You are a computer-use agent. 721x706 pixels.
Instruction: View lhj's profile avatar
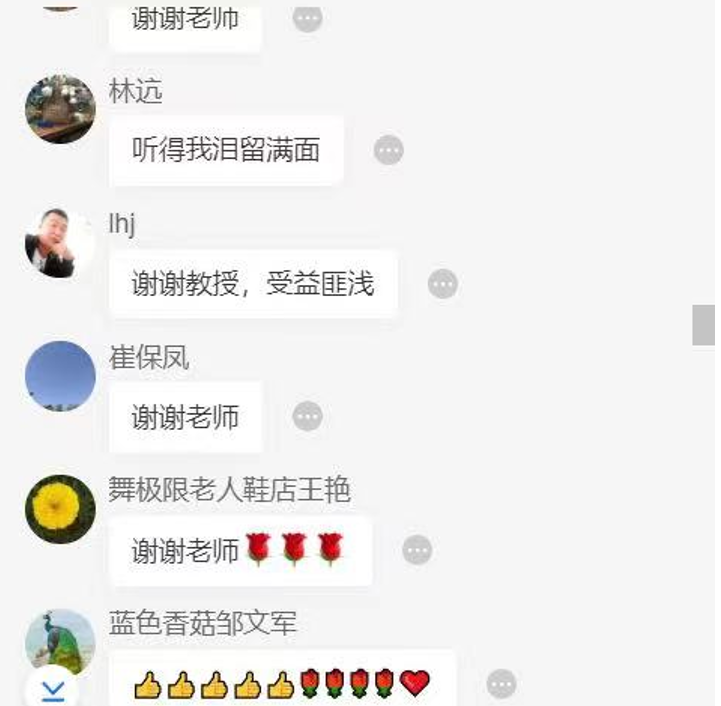pyautogui.click(x=60, y=242)
